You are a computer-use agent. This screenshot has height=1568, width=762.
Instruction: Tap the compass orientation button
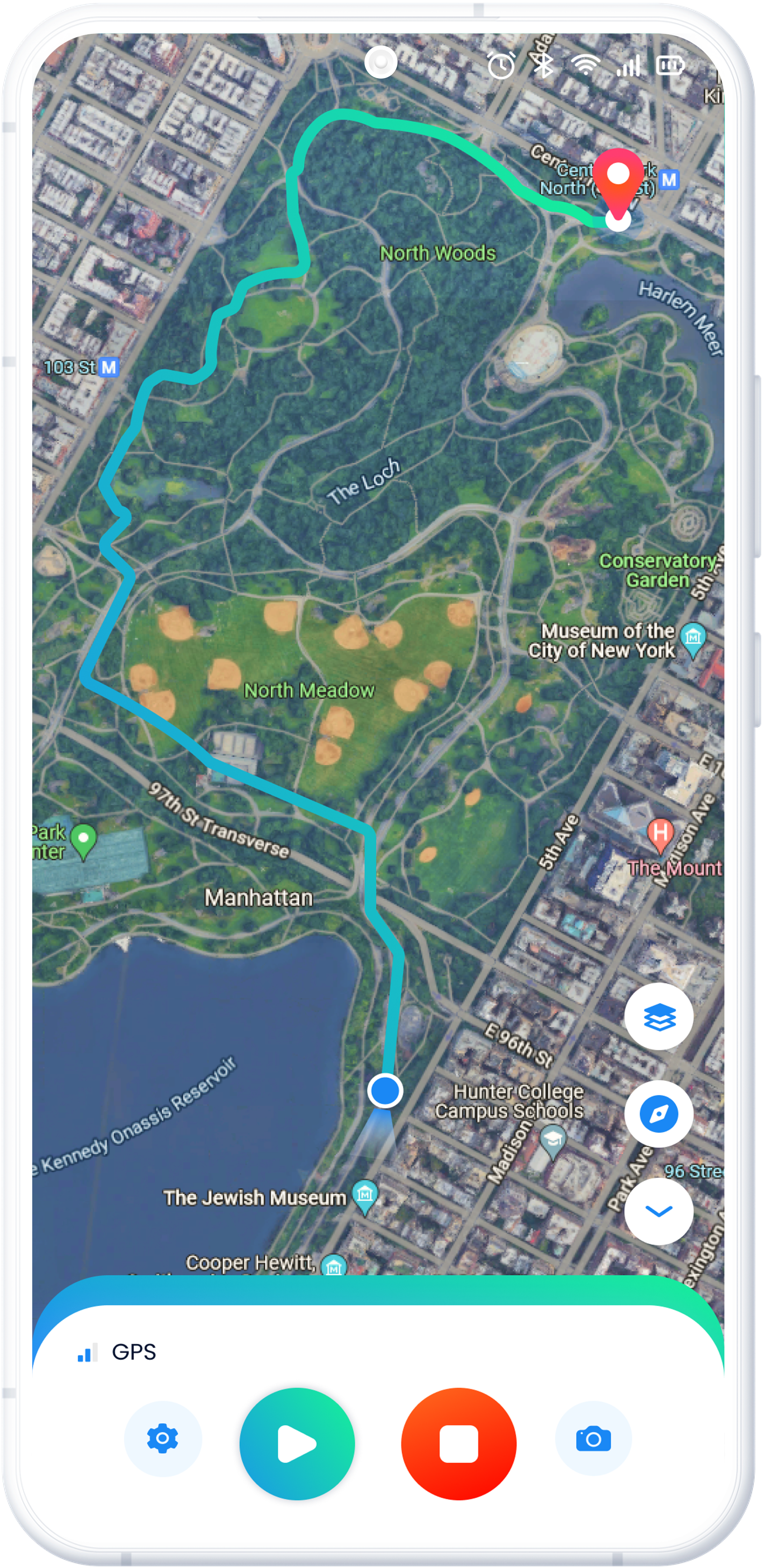click(x=659, y=1114)
